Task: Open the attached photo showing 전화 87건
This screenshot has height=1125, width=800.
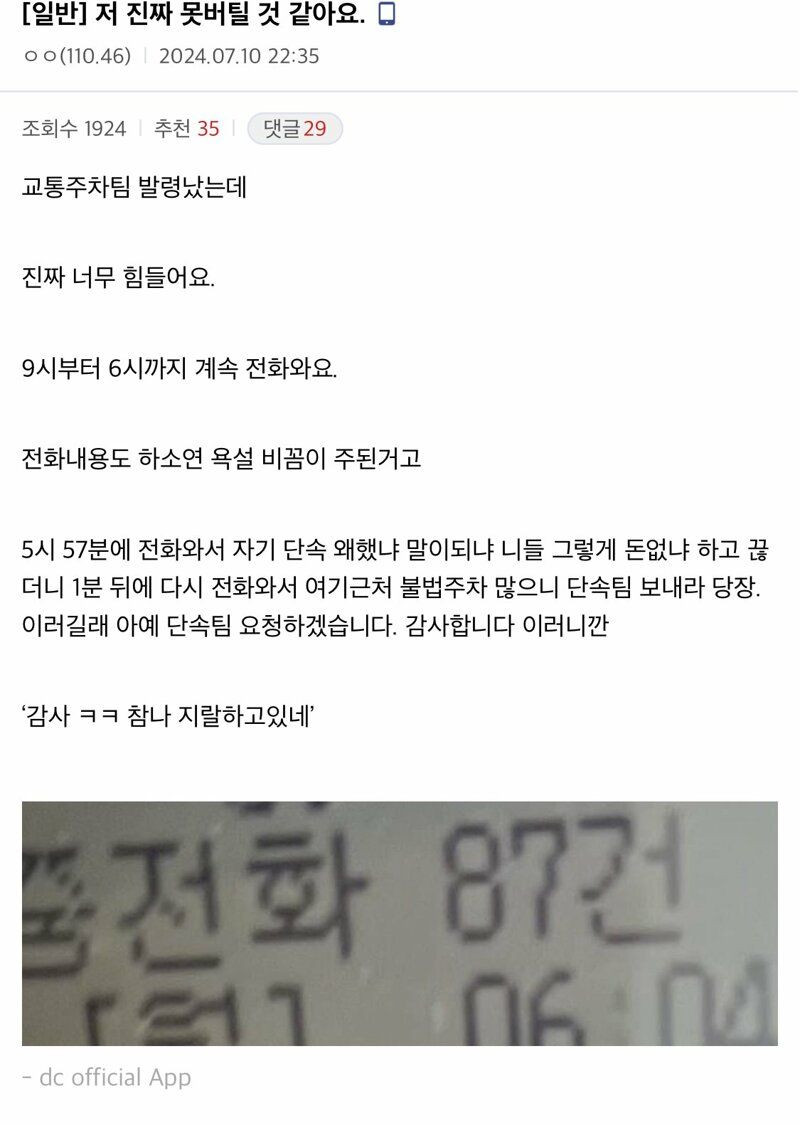Action: click(x=399, y=922)
